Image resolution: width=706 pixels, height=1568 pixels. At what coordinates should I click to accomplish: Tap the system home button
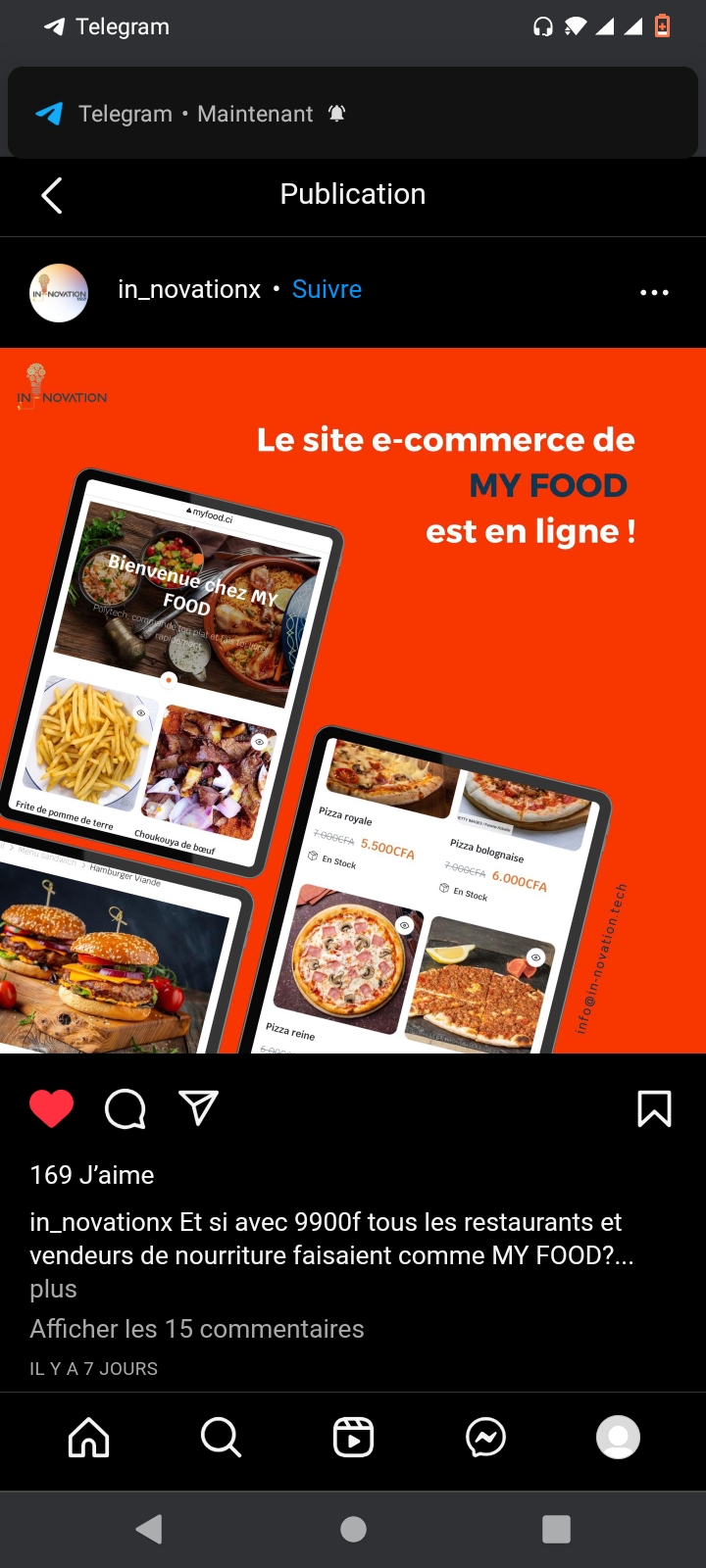point(353,1529)
